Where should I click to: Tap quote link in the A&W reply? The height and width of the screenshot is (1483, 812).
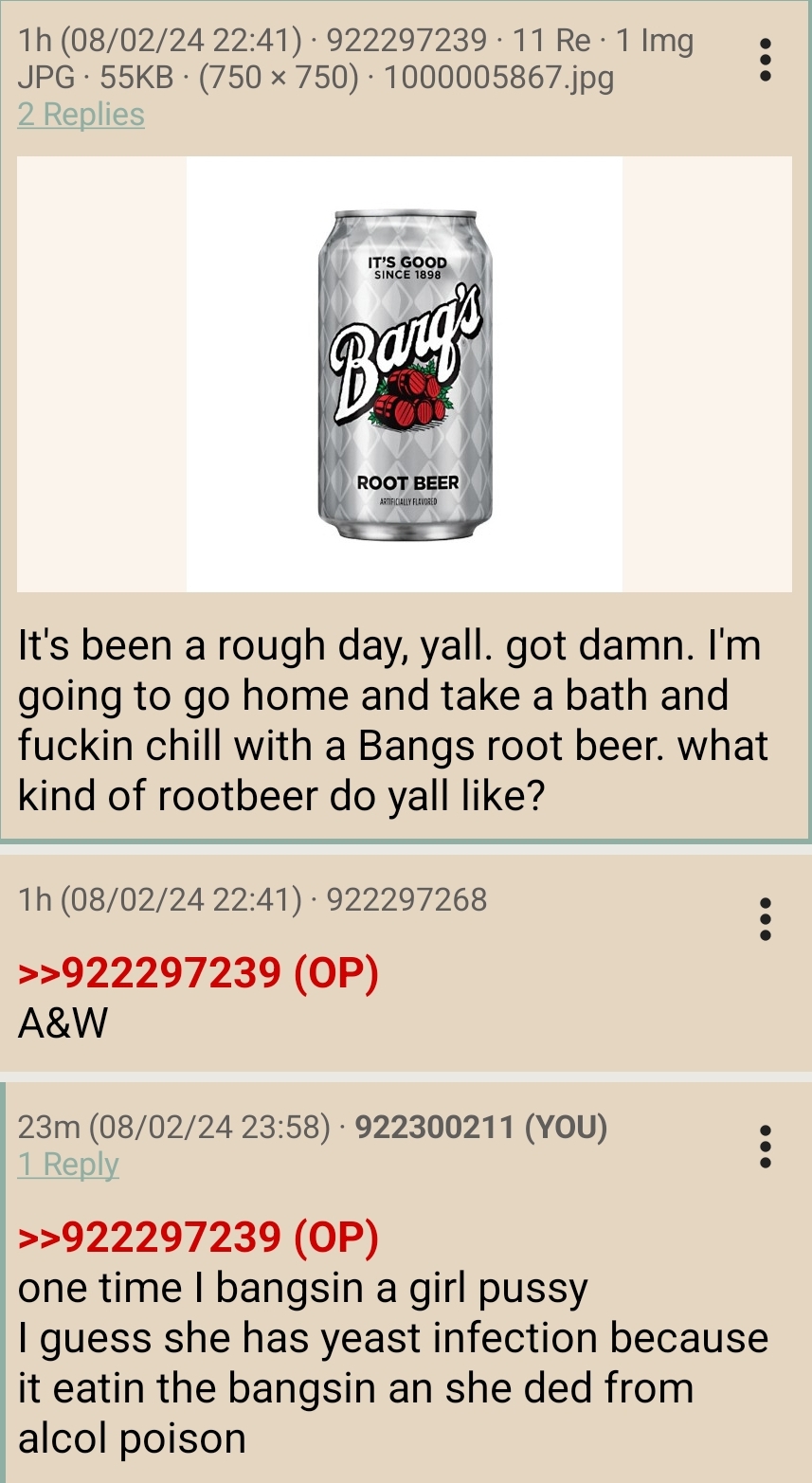(198, 972)
